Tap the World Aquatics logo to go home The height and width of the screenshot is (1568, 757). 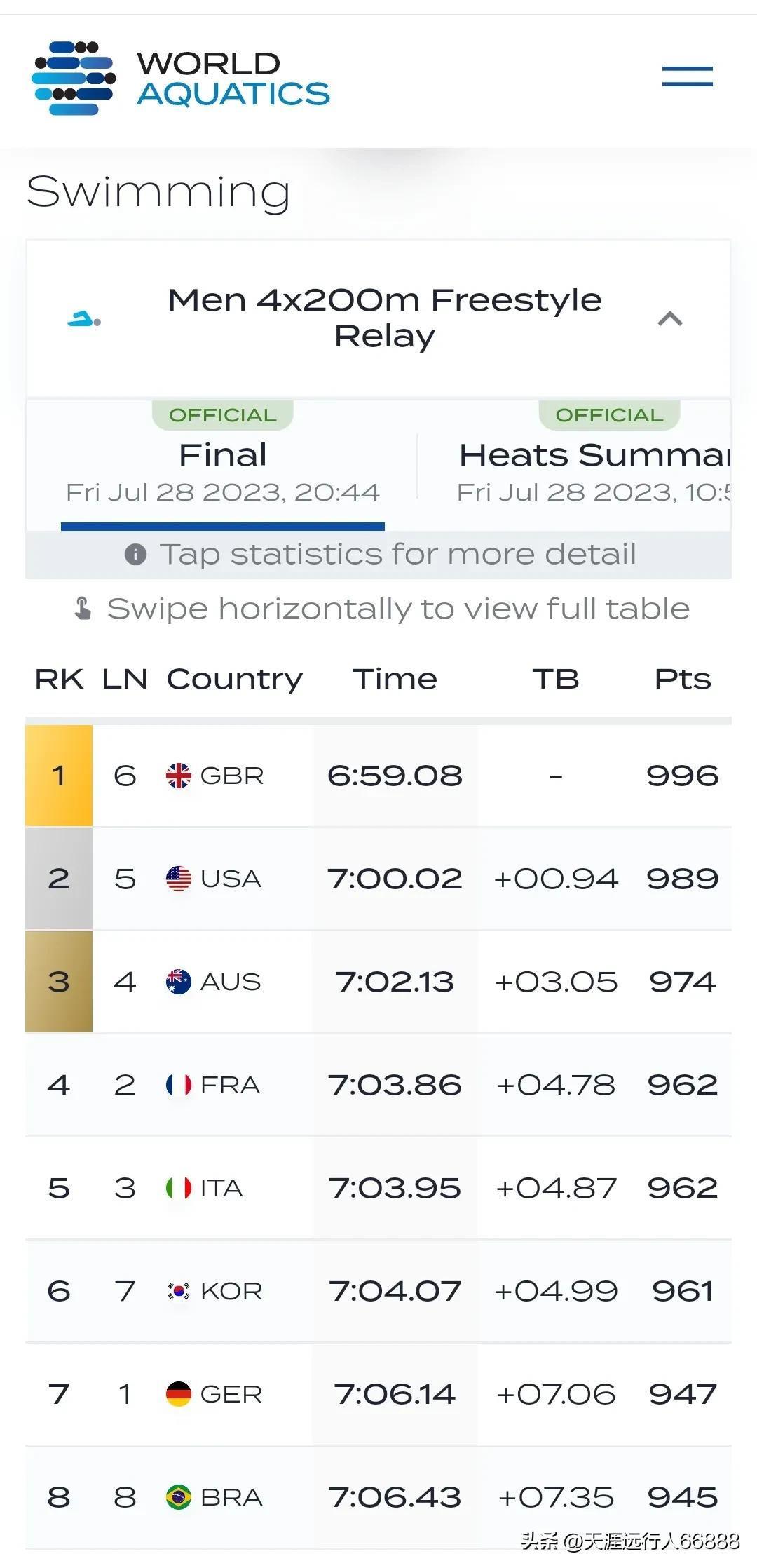pos(181,78)
